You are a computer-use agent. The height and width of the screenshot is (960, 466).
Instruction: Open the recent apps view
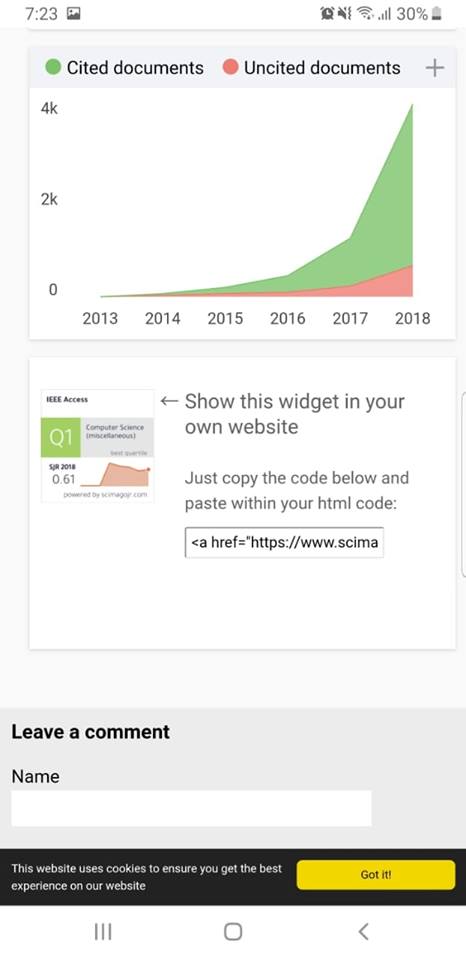(103, 932)
